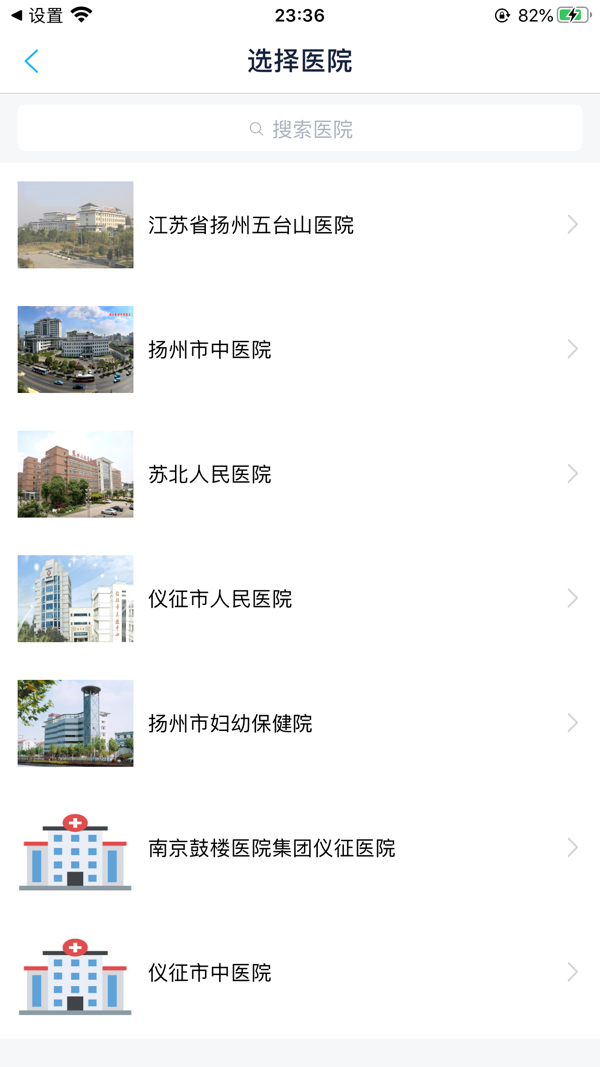
Task: Go back using the top-left arrow
Action: point(31,62)
